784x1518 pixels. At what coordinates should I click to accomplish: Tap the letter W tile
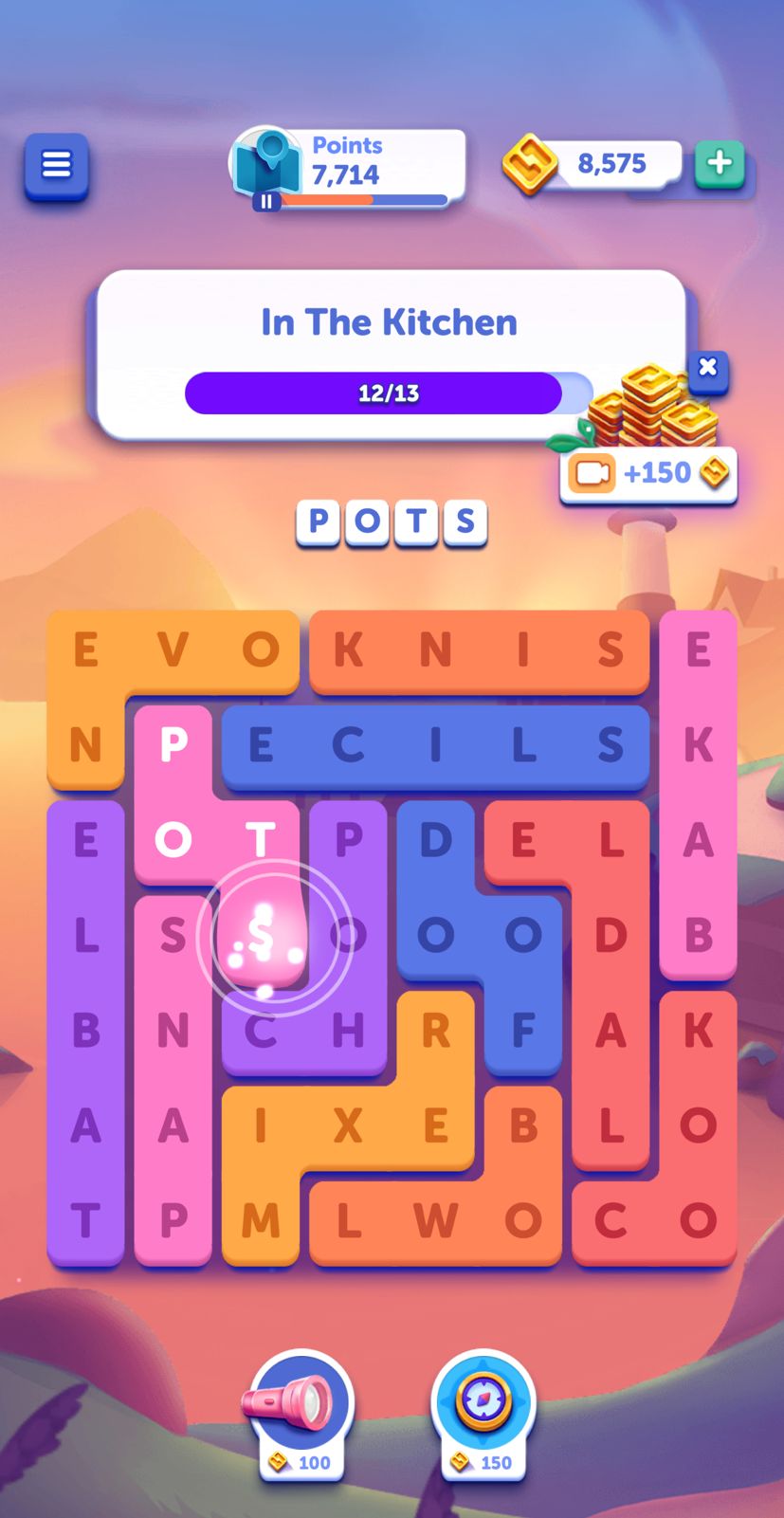pyautogui.click(x=435, y=1221)
